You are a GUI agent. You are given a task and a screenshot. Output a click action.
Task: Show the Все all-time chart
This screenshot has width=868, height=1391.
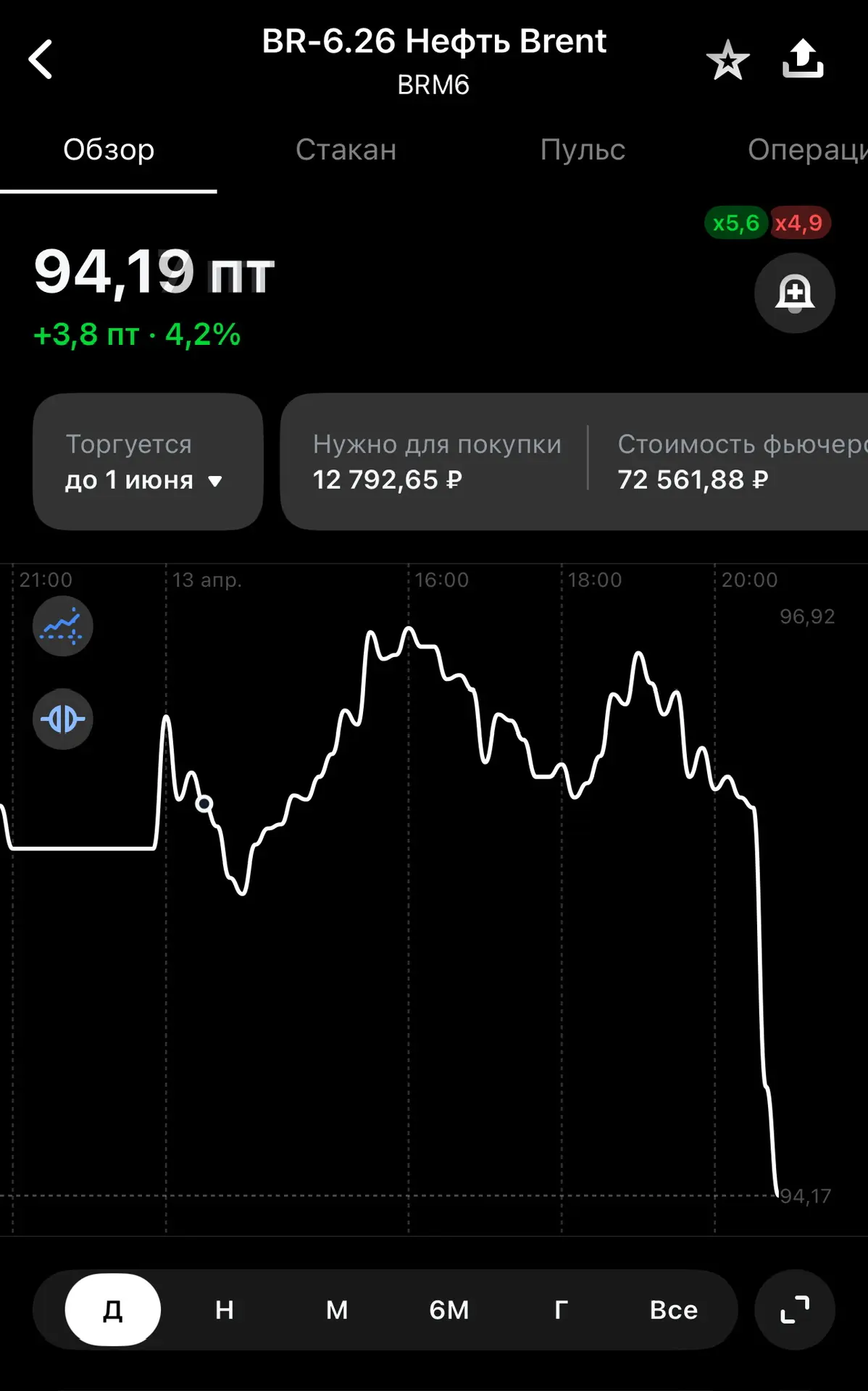(674, 1310)
